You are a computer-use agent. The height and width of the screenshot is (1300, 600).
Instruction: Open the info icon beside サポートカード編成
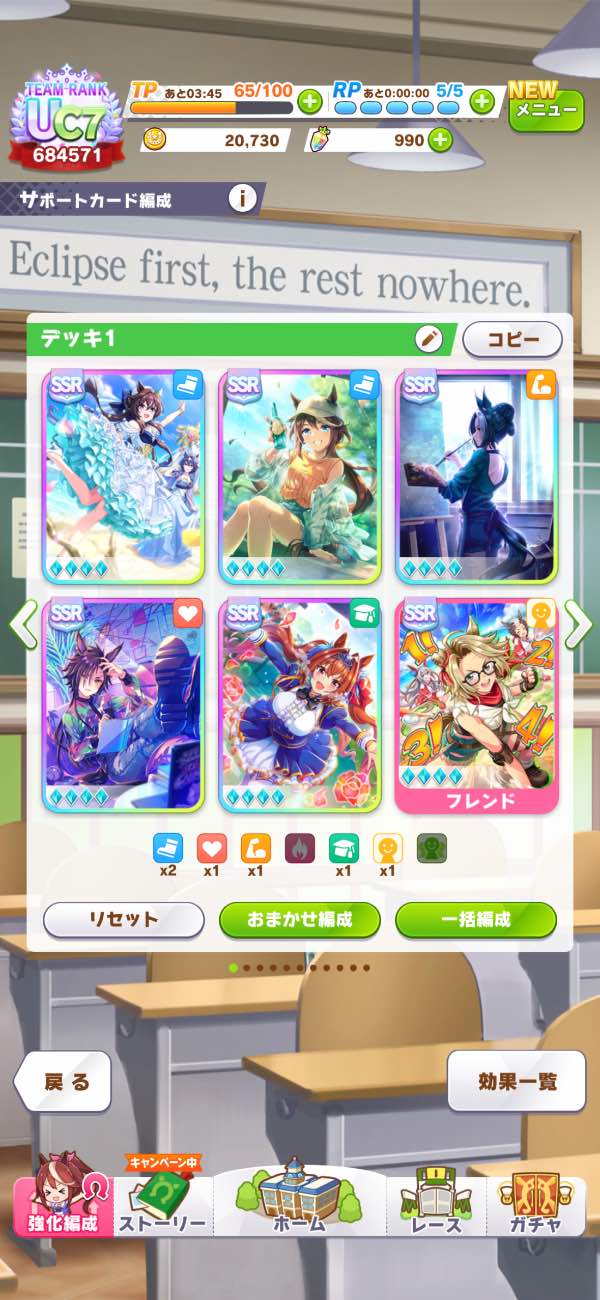[242, 198]
